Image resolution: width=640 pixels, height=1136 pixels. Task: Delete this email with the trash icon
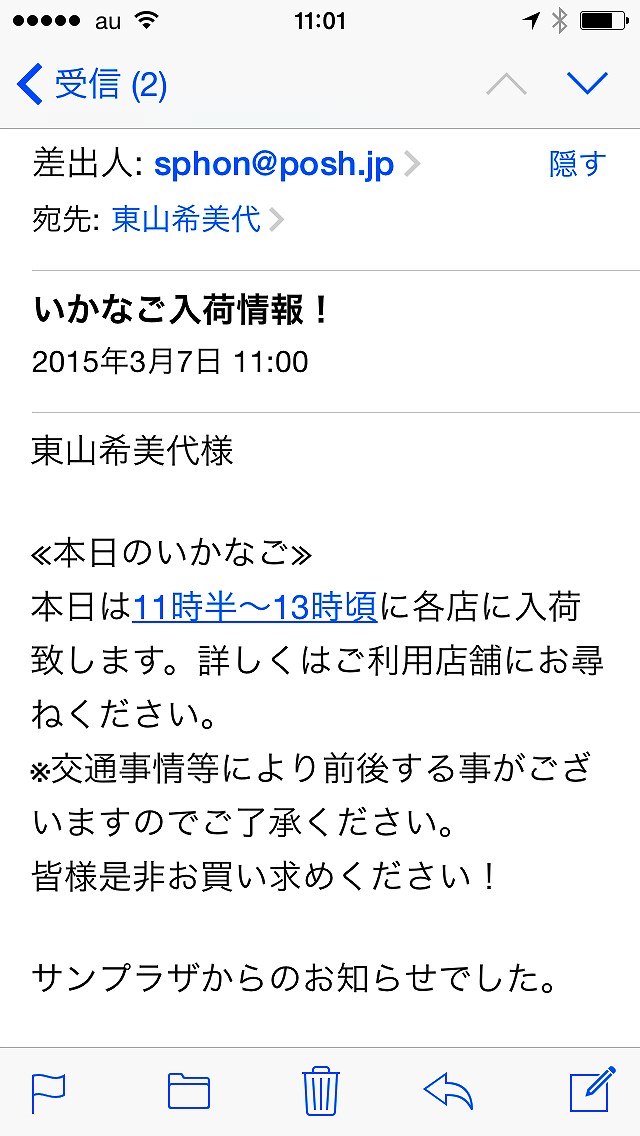point(321,1091)
